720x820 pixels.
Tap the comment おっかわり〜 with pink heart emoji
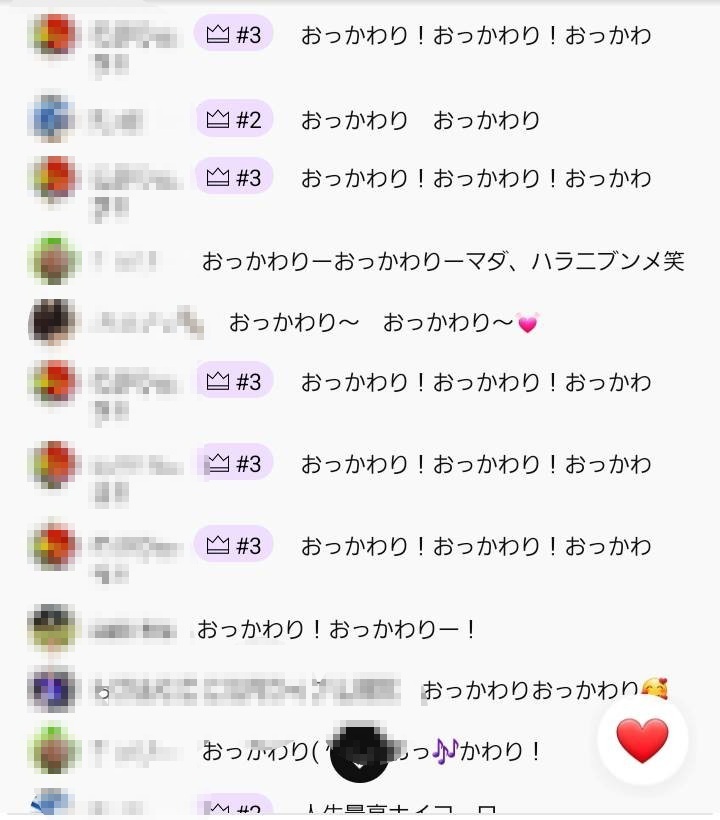pos(384,323)
